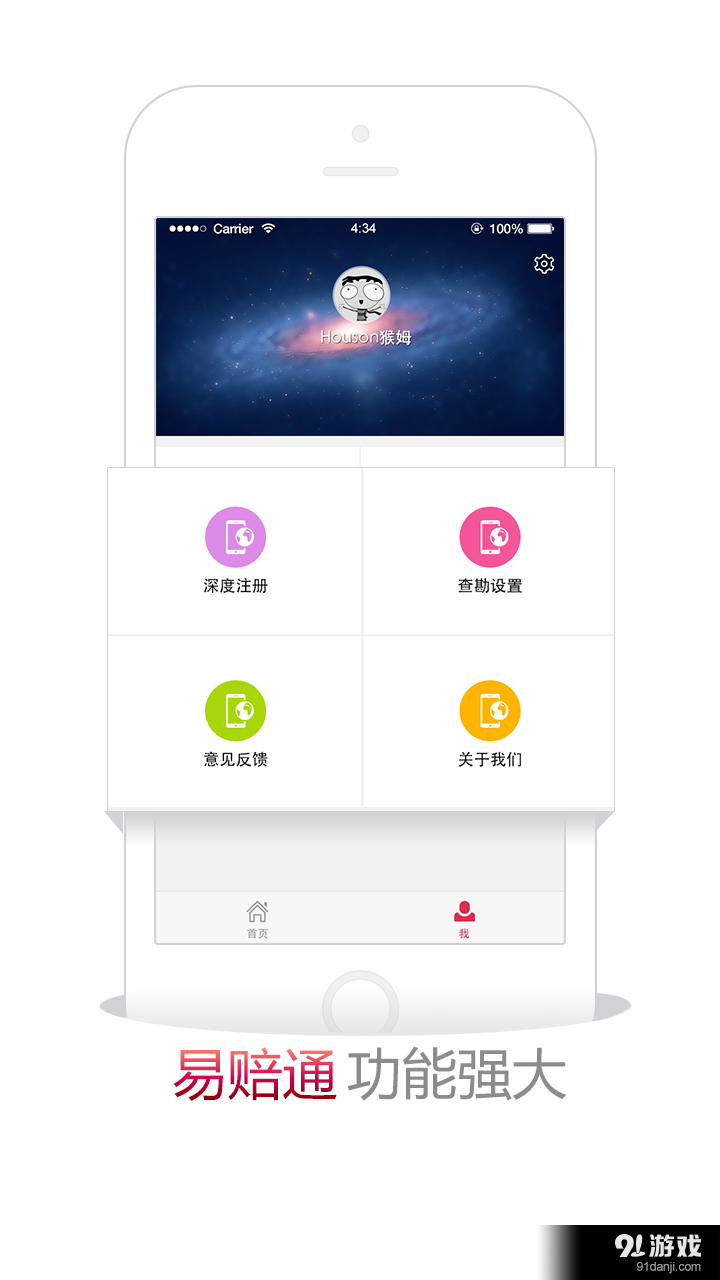The image size is (720, 1280).
Task: Click the 关于我们 label text
Action: point(489,758)
